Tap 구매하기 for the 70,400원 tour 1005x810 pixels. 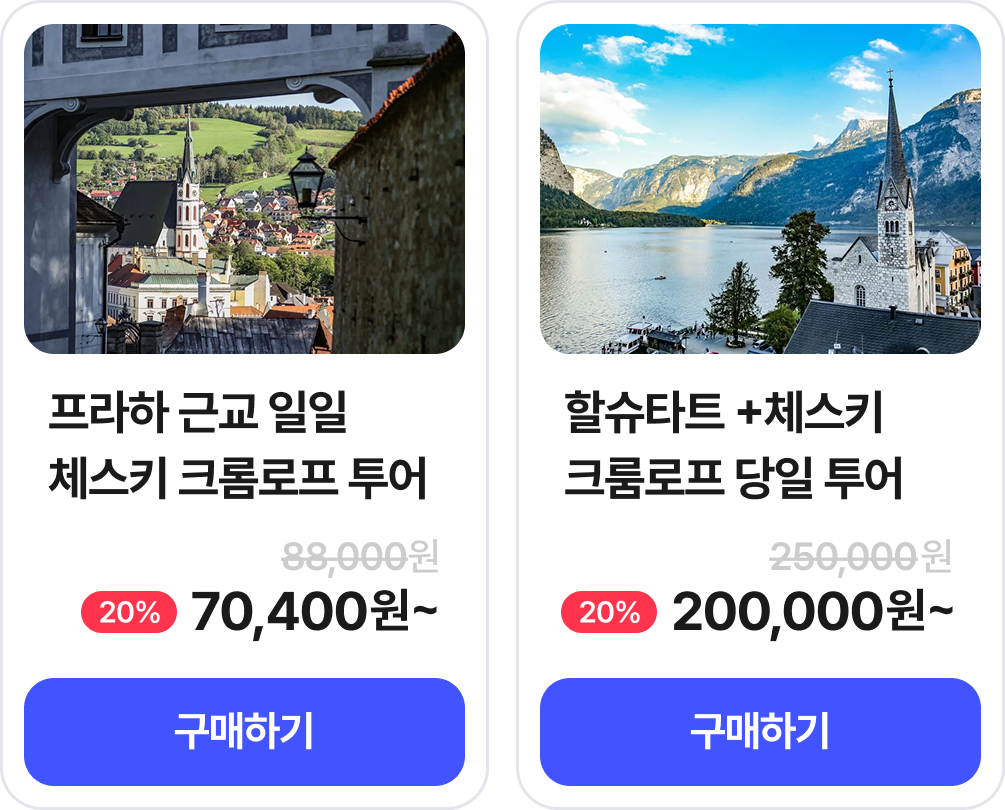[244, 732]
